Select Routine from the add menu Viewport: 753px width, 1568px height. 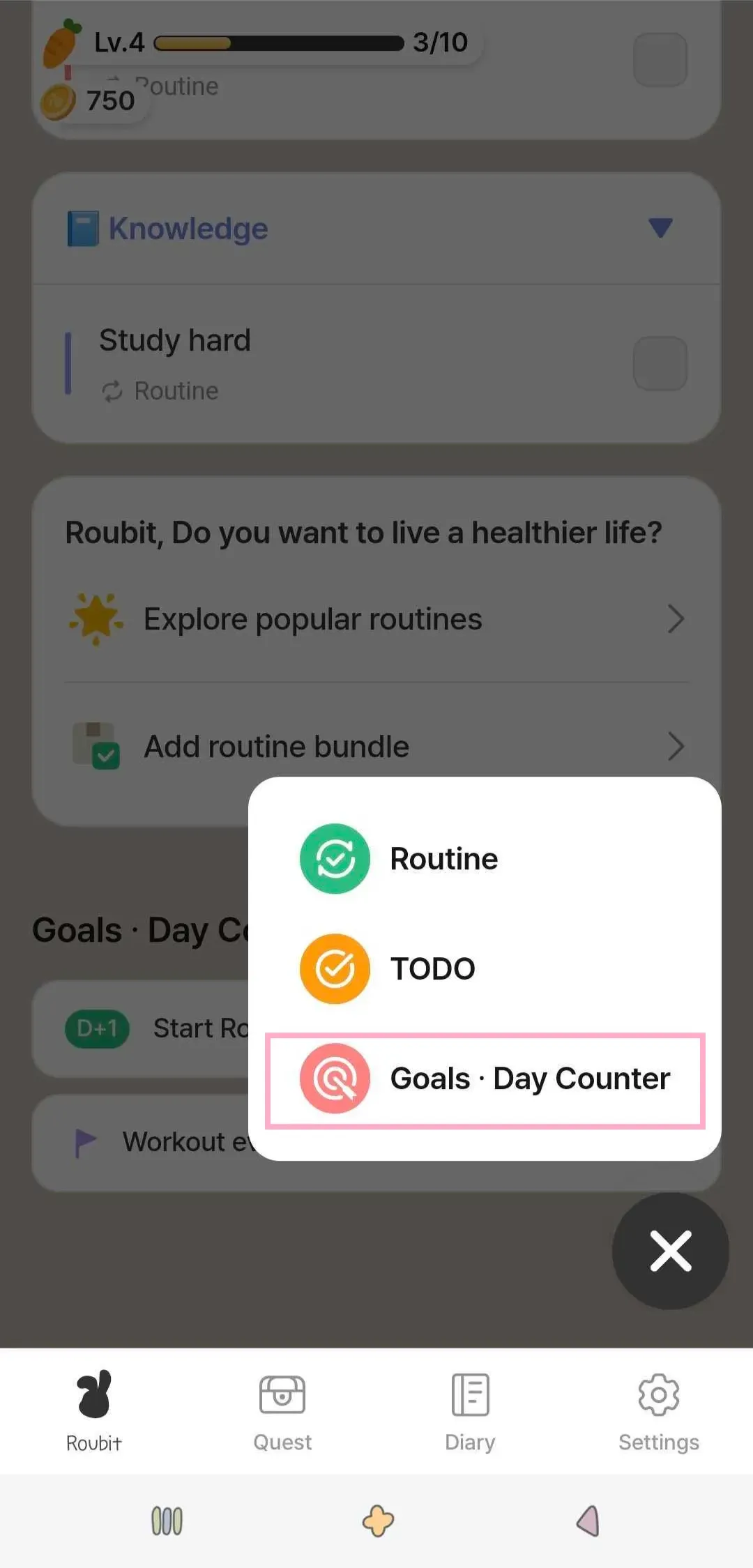point(443,859)
